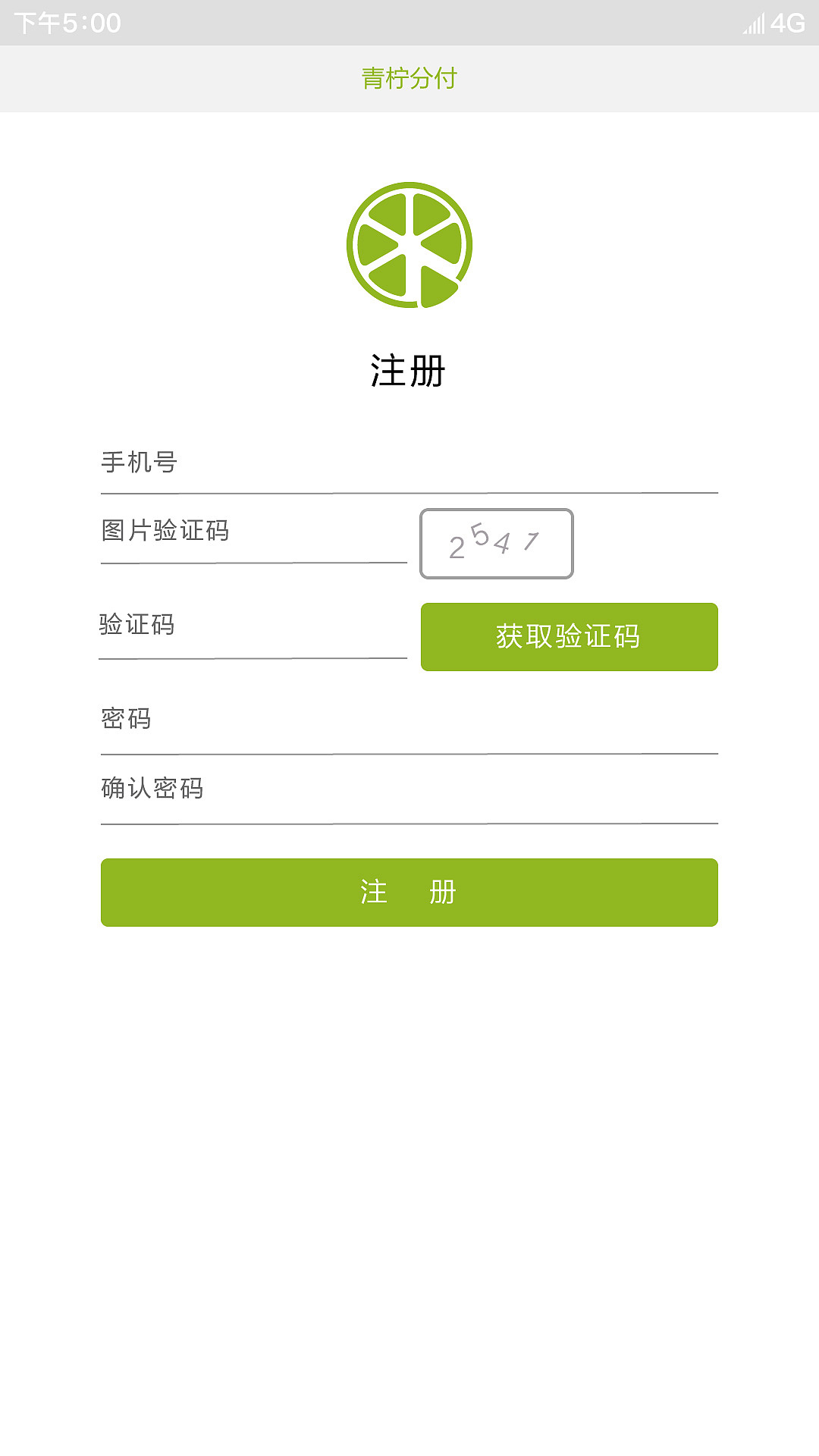Screen dimensions: 819x1456
Task: Click the green lemon slice graphic
Action: [x=409, y=244]
